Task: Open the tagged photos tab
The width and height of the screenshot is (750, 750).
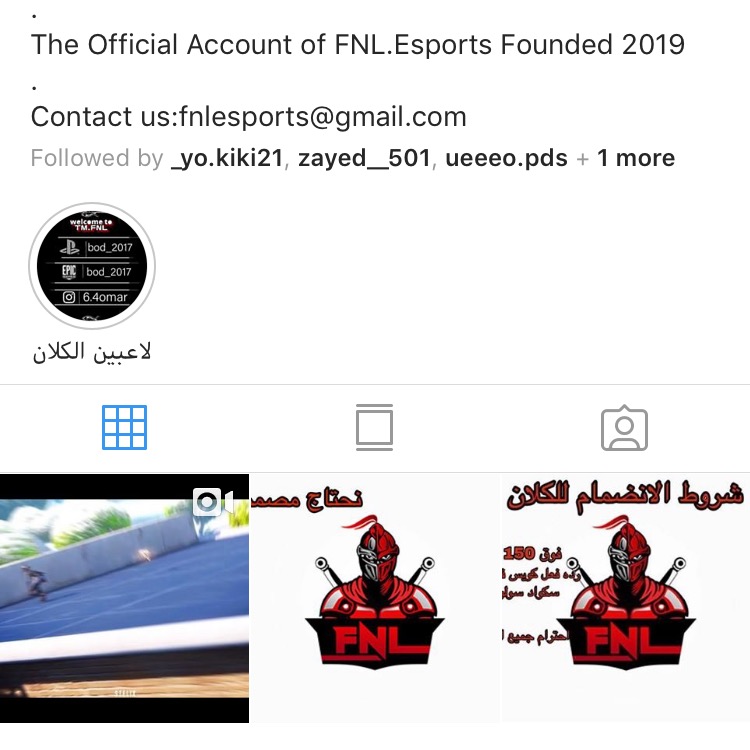Action: tap(624, 428)
